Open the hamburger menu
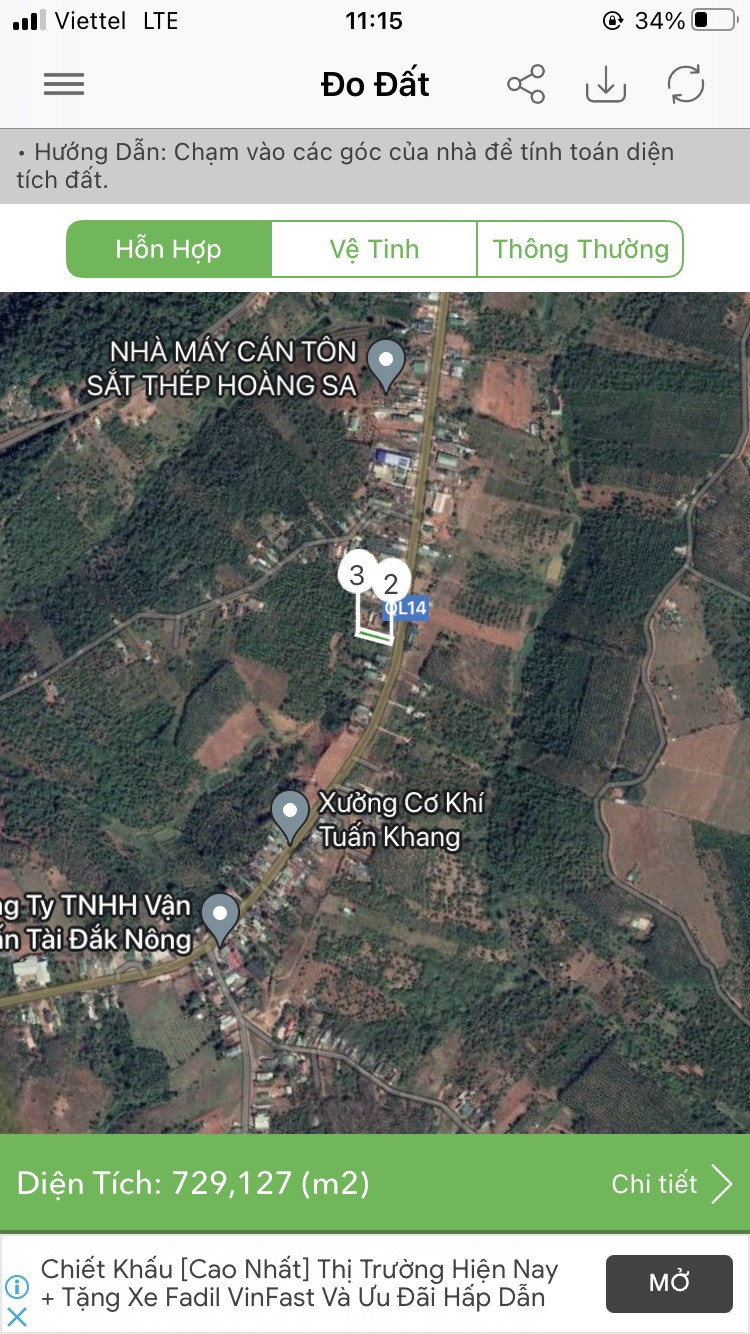The height and width of the screenshot is (1334, 750). (x=64, y=85)
